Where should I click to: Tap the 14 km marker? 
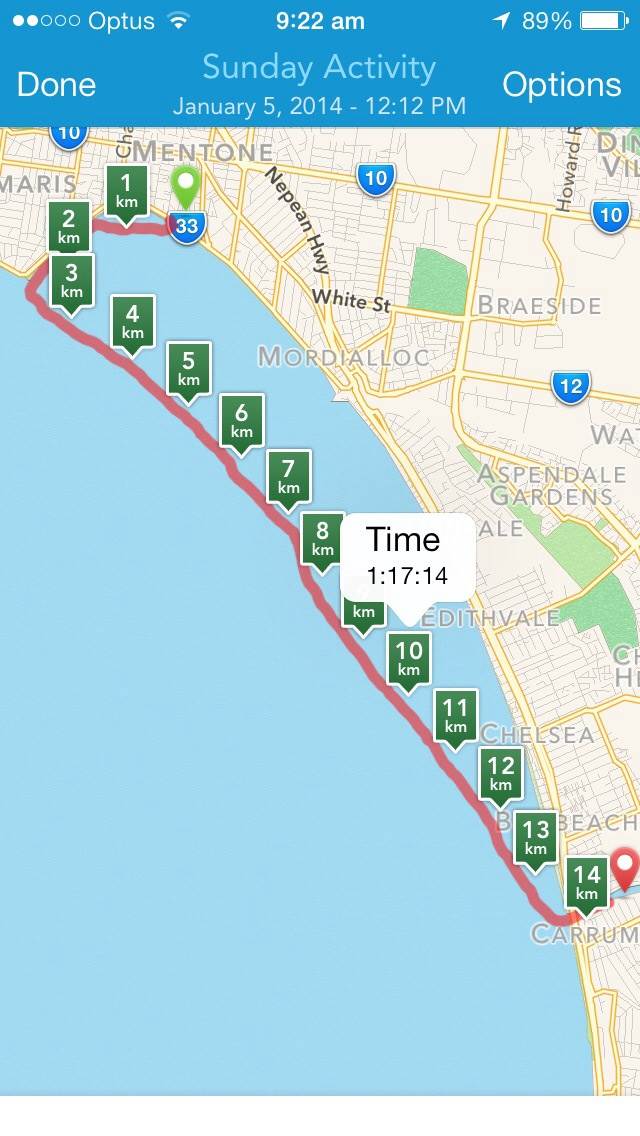[x=586, y=882]
